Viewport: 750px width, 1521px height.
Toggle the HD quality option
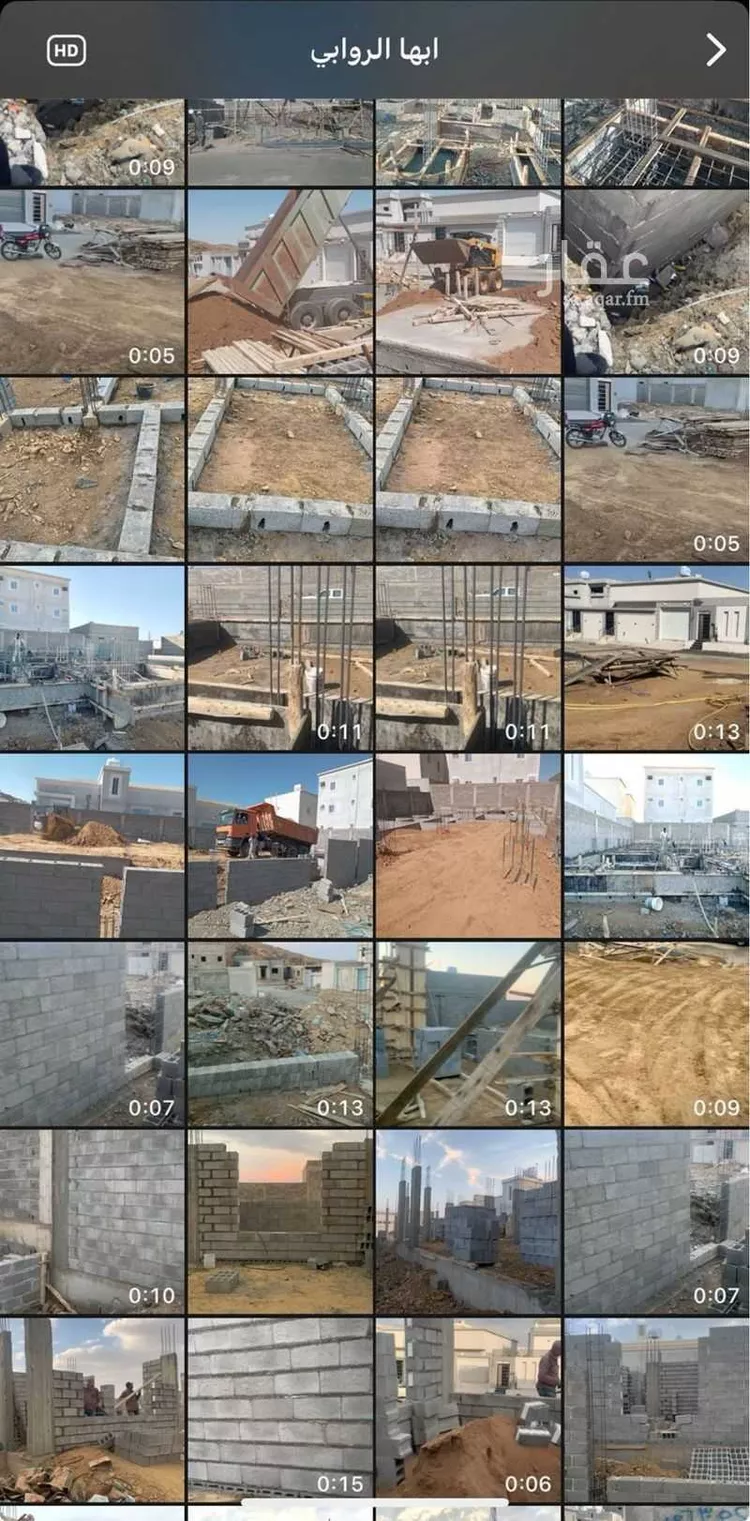(x=66, y=50)
